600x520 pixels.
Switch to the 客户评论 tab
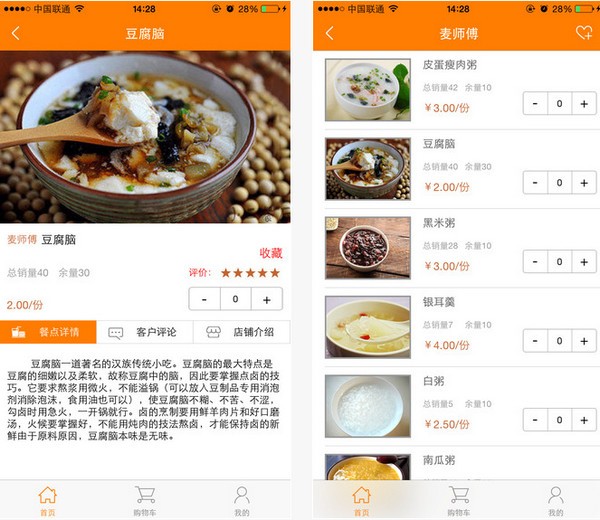point(144,332)
